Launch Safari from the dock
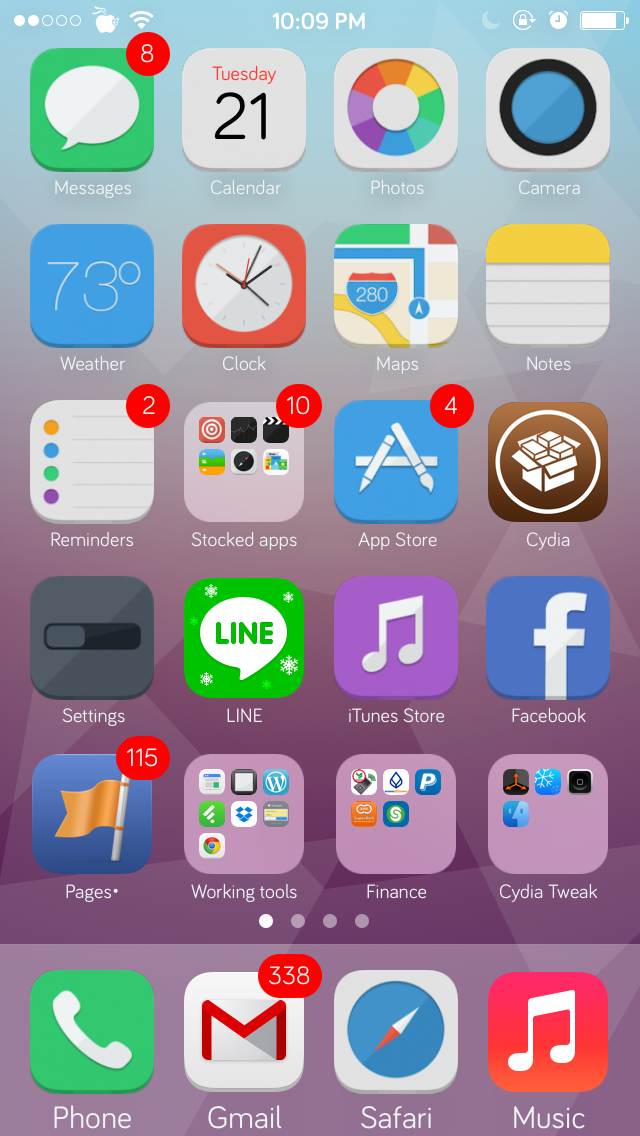The width and height of the screenshot is (640, 1136). coord(396,1033)
